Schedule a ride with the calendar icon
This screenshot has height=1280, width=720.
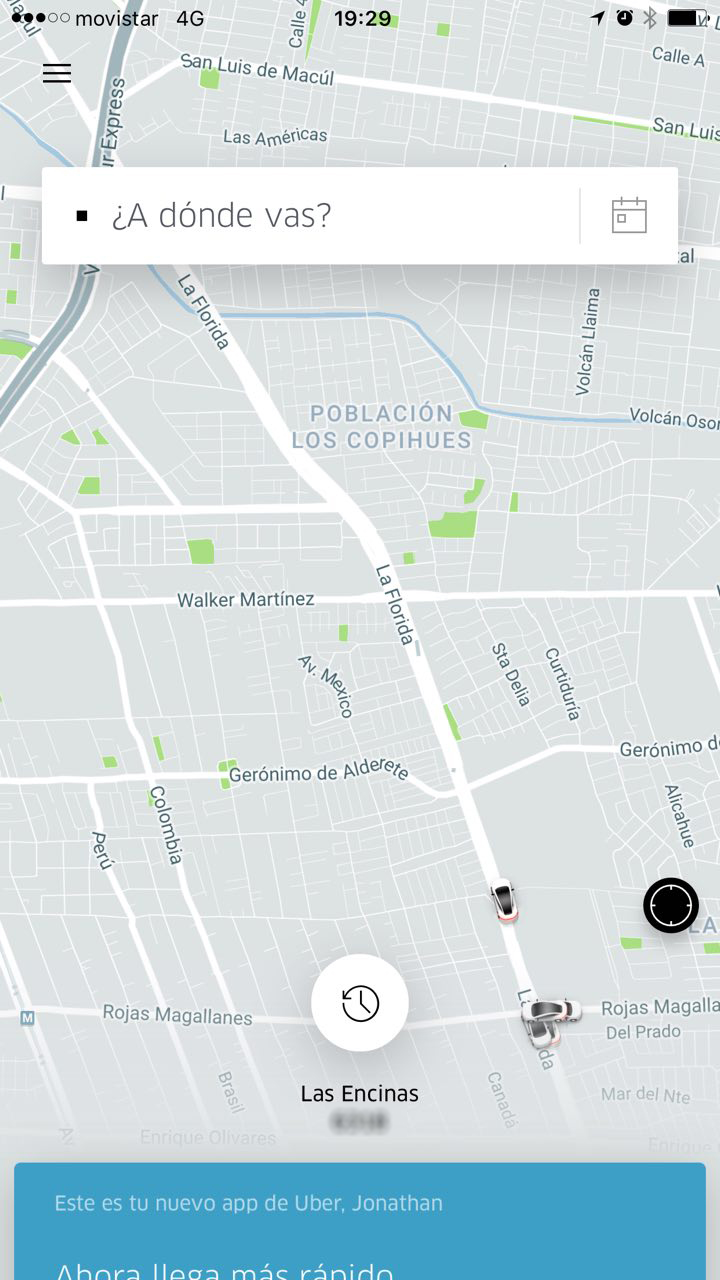(x=629, y=216)
